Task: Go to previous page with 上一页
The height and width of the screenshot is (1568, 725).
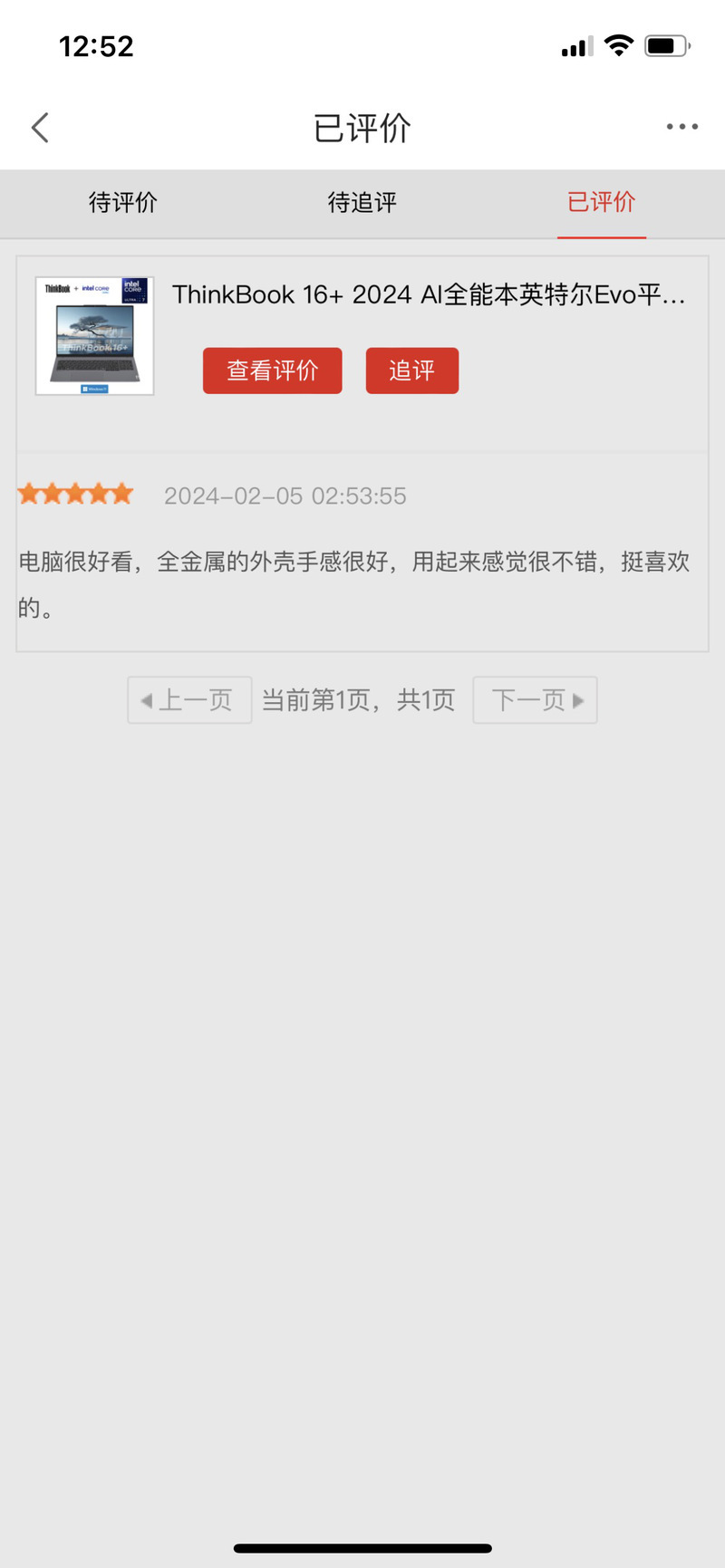Action: pos(189,700)
